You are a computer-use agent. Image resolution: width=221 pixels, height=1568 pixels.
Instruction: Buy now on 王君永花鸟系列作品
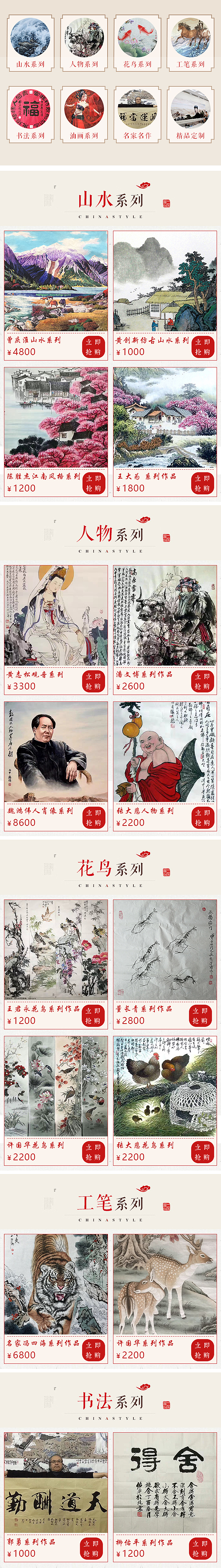tap(93, 1015)
